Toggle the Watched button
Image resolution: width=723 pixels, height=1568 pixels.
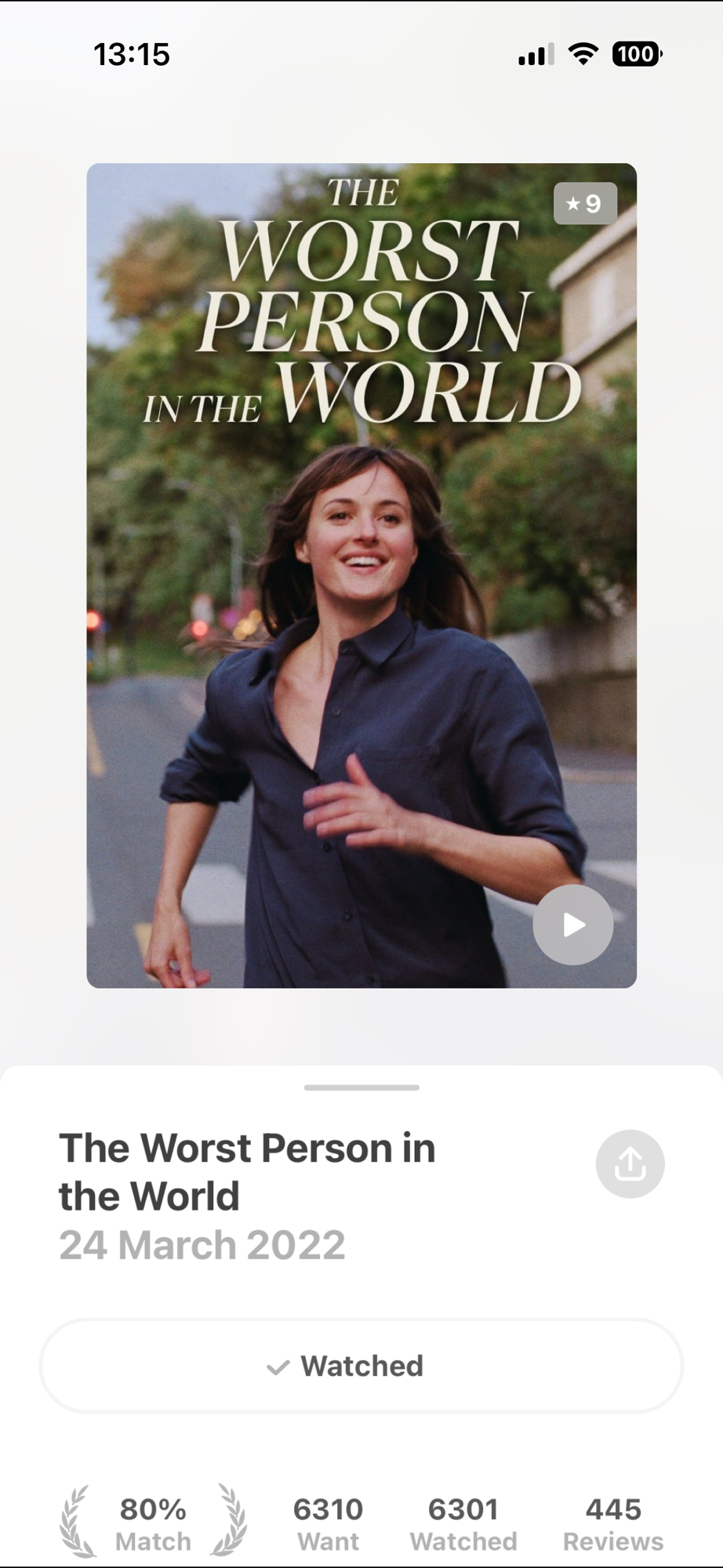(361, 1366)
